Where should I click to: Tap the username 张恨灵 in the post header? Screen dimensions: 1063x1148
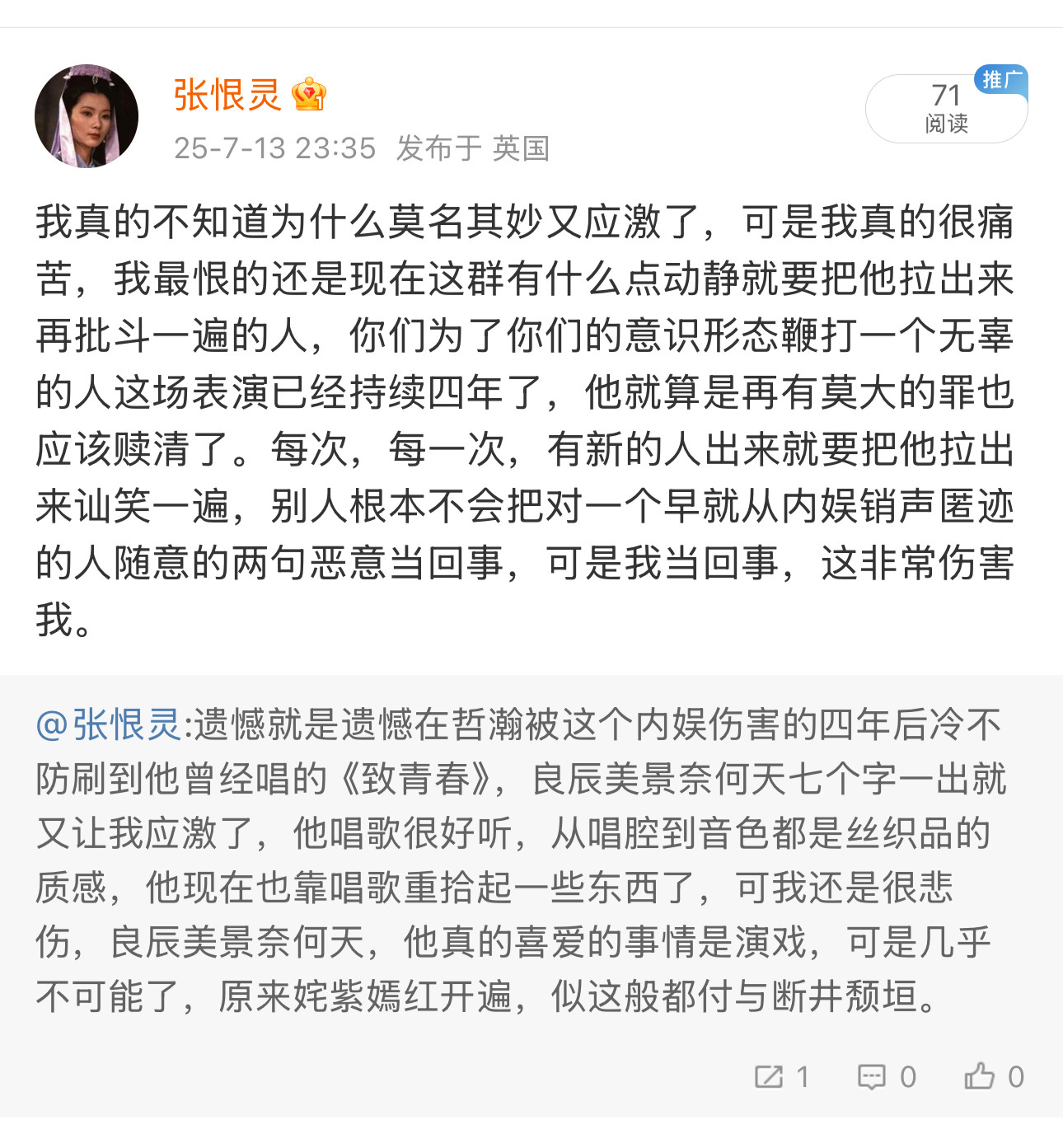point(227,96)
